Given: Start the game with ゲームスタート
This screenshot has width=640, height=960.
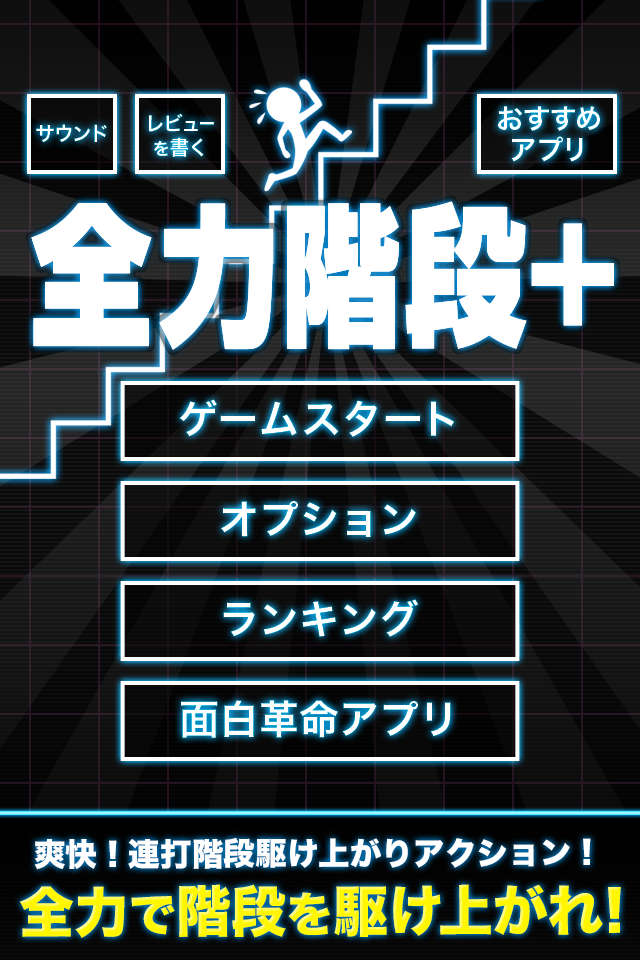Looking at the screenshot, I should coord(320,421).
